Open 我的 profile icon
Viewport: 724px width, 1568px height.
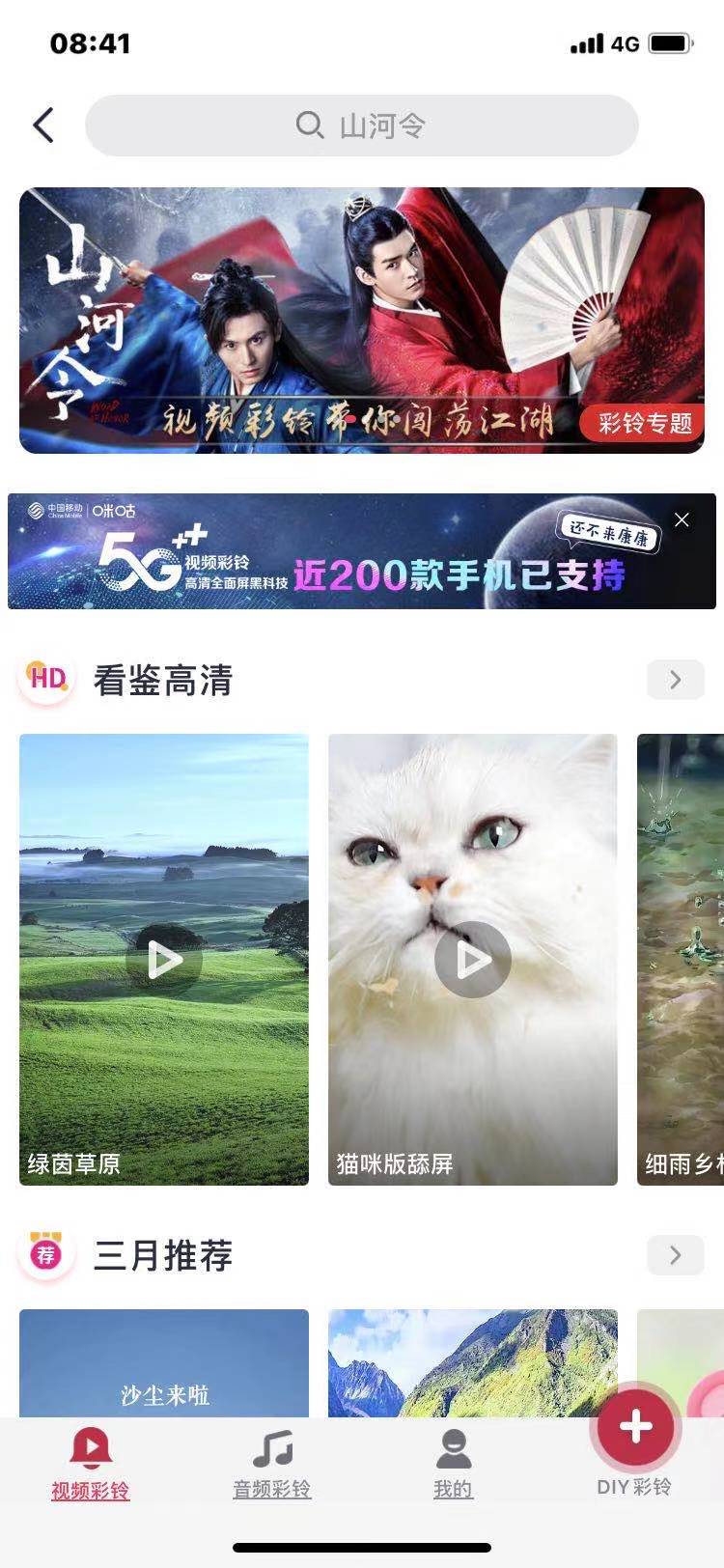pyautogui.click(x=452, y=1442)
